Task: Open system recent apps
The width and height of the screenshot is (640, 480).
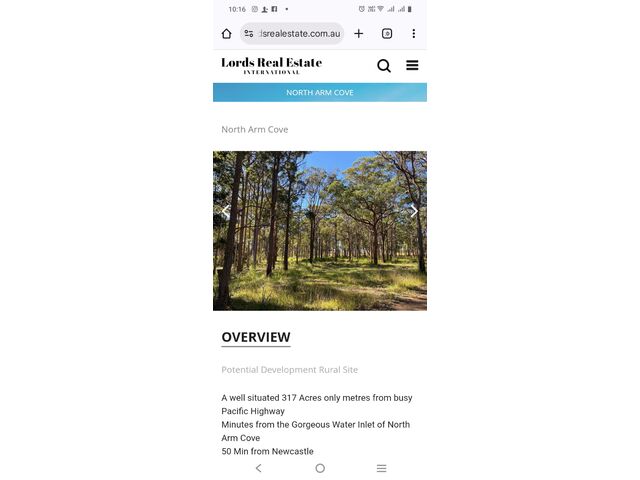Action: click(381, 468)
